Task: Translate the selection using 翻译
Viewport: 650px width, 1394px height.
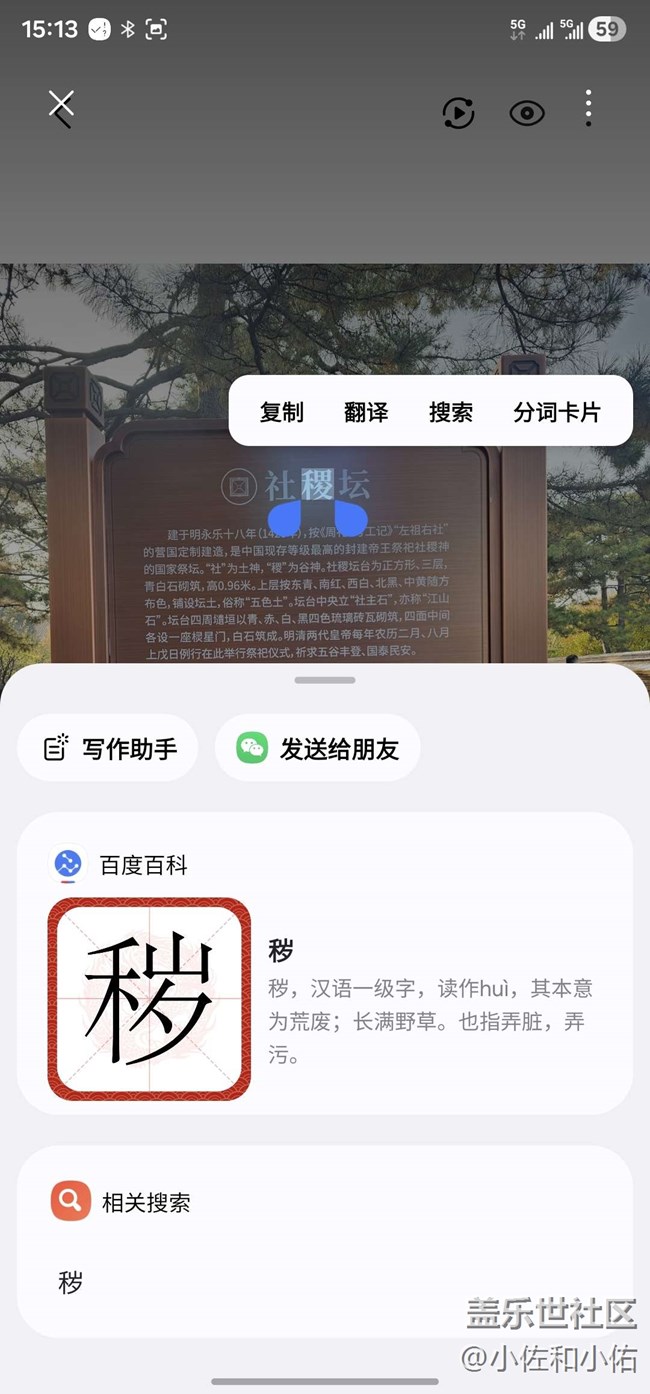Action: coord(366,411)
